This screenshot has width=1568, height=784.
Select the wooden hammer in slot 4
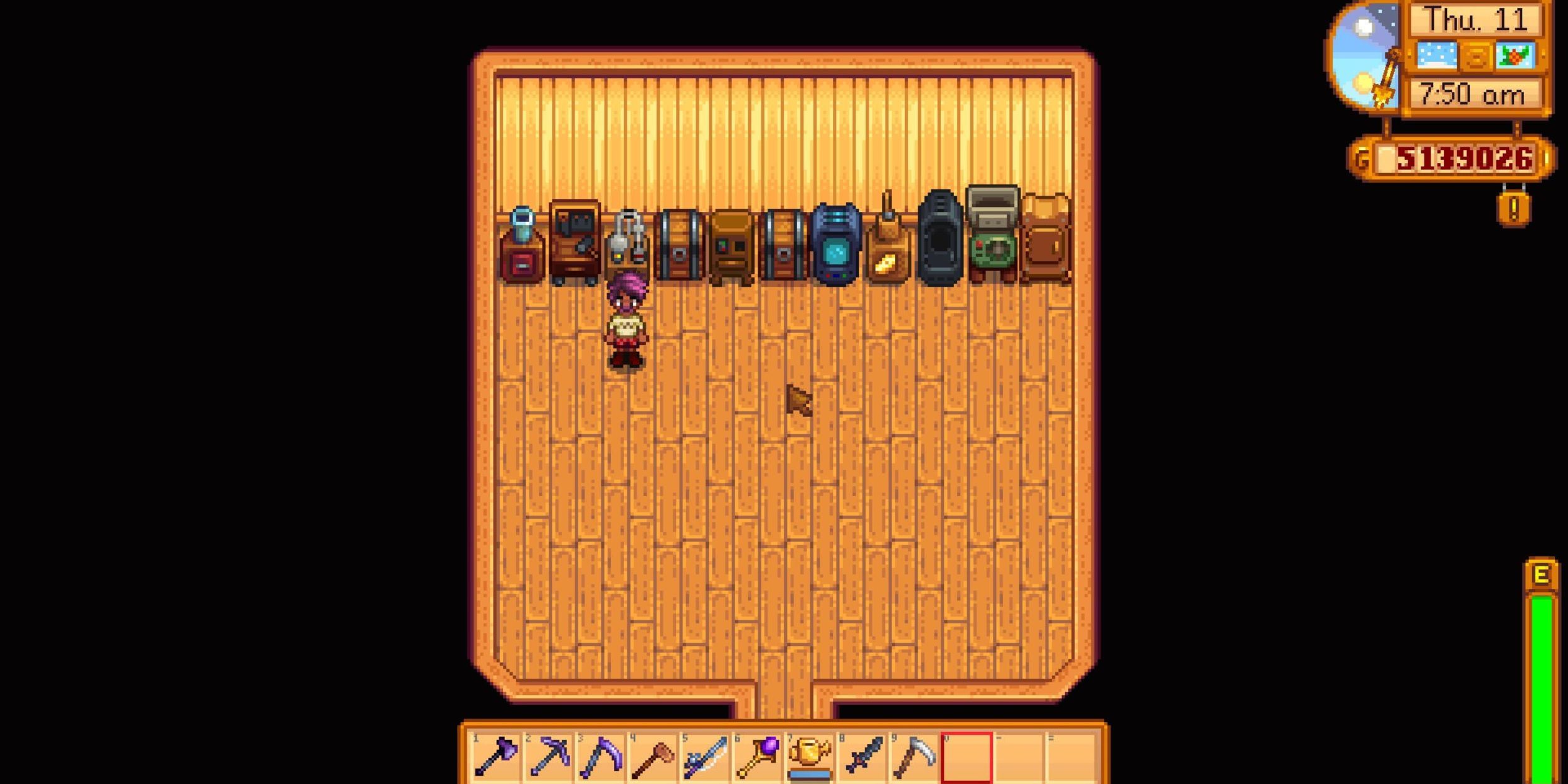point(653,757)
